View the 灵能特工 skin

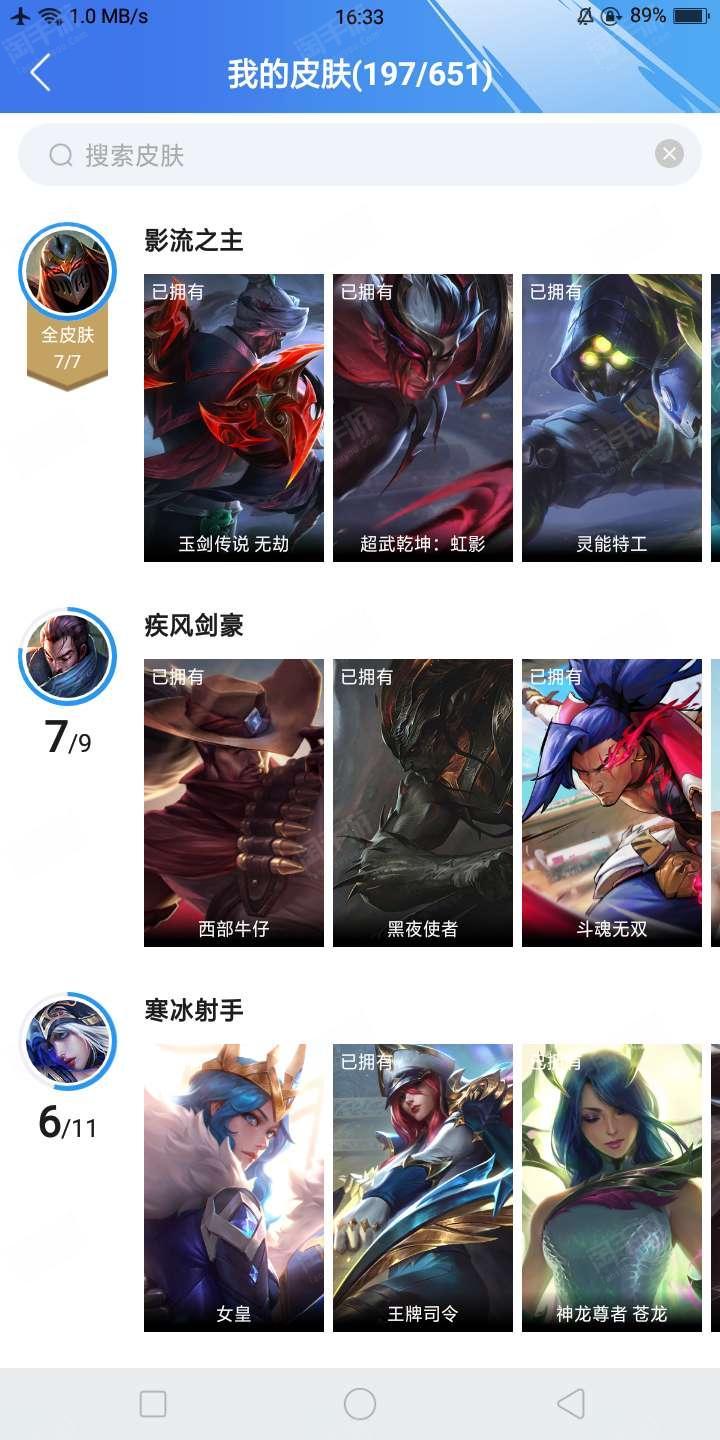[612, 418]
